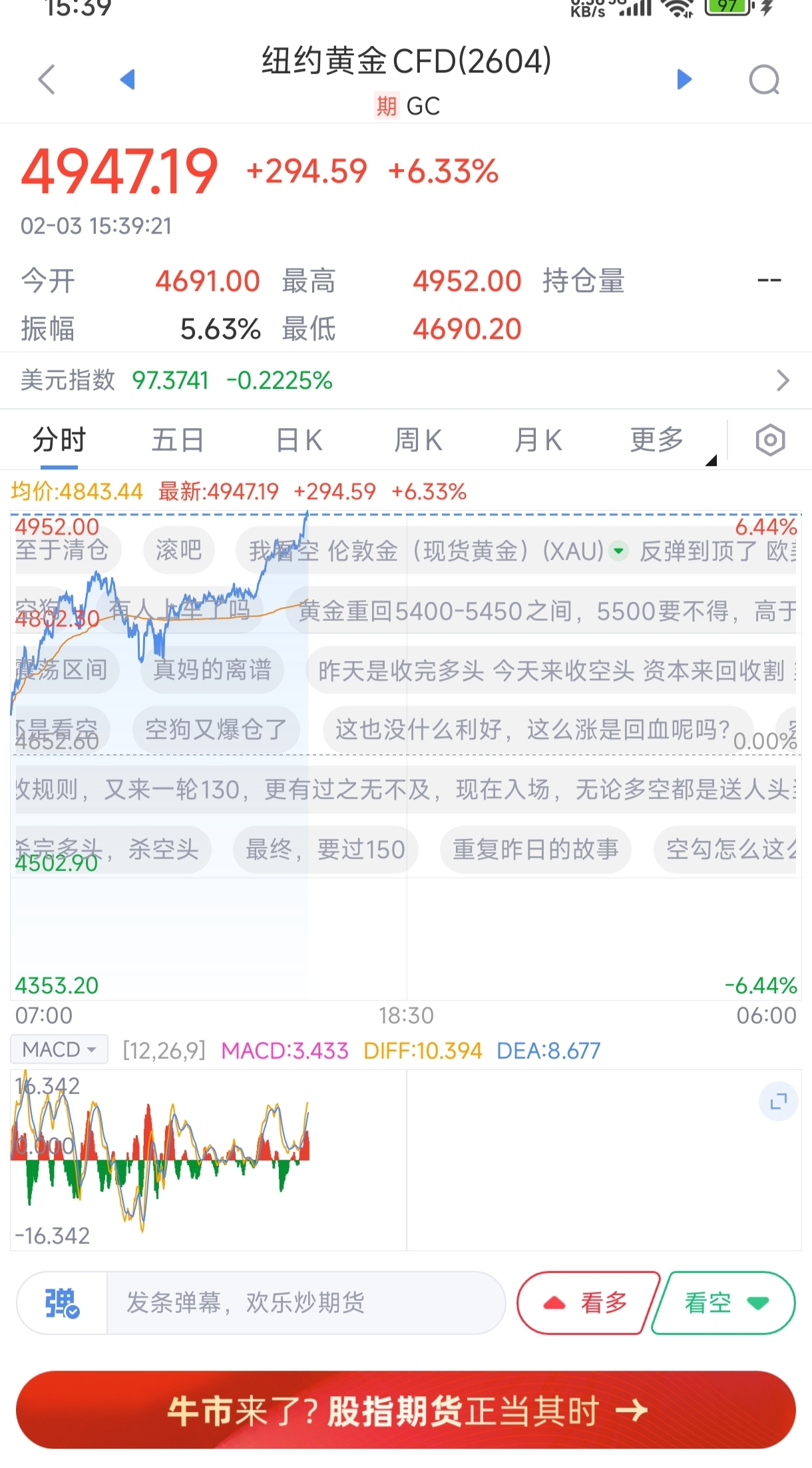The height and width of the screenshot is (1468, 812).
Task: Open chart settings hexagon icon
Action: pos(770,440)
